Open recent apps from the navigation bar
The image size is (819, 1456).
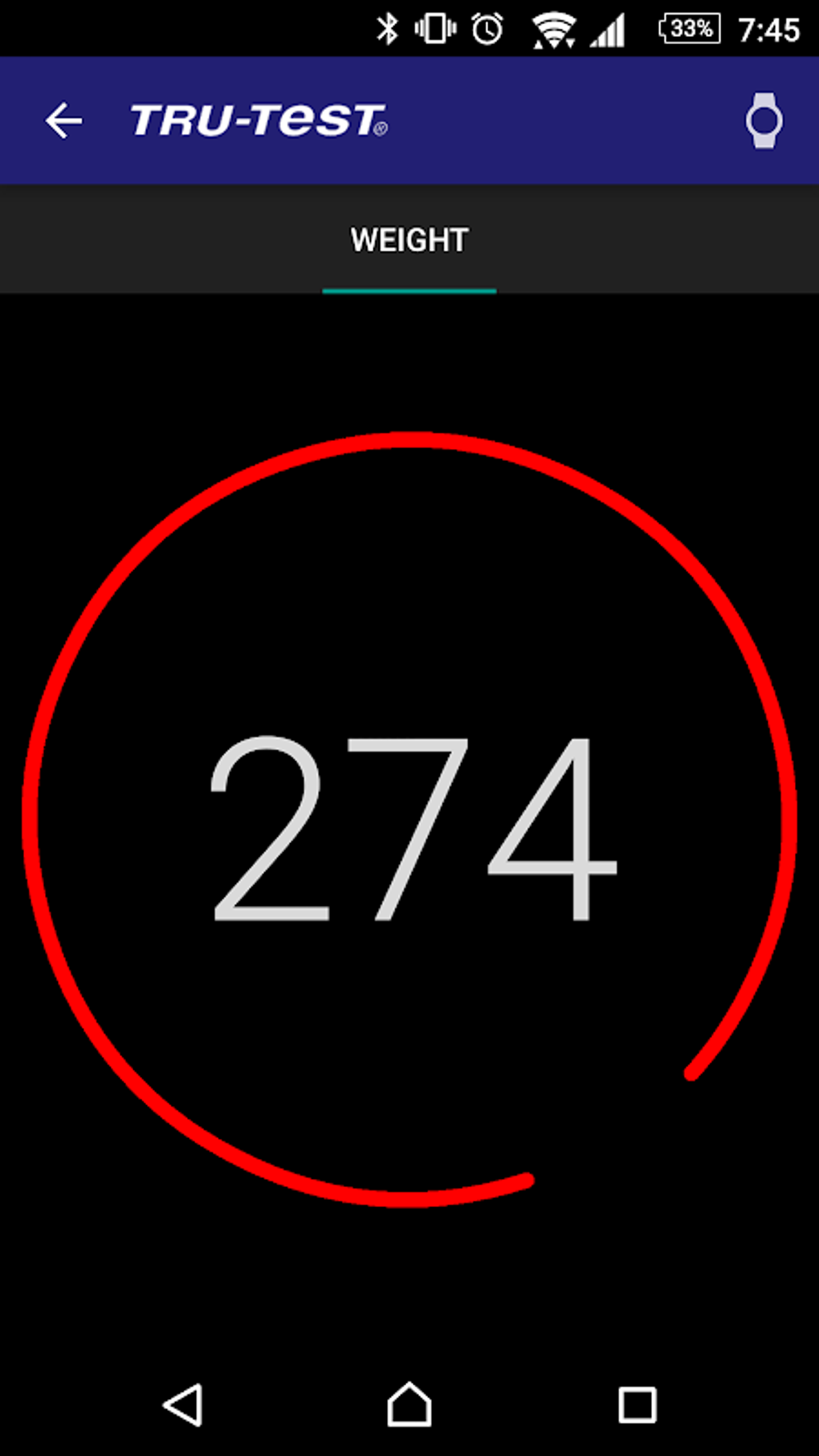pyautogui.click(x=637, y=1405)
